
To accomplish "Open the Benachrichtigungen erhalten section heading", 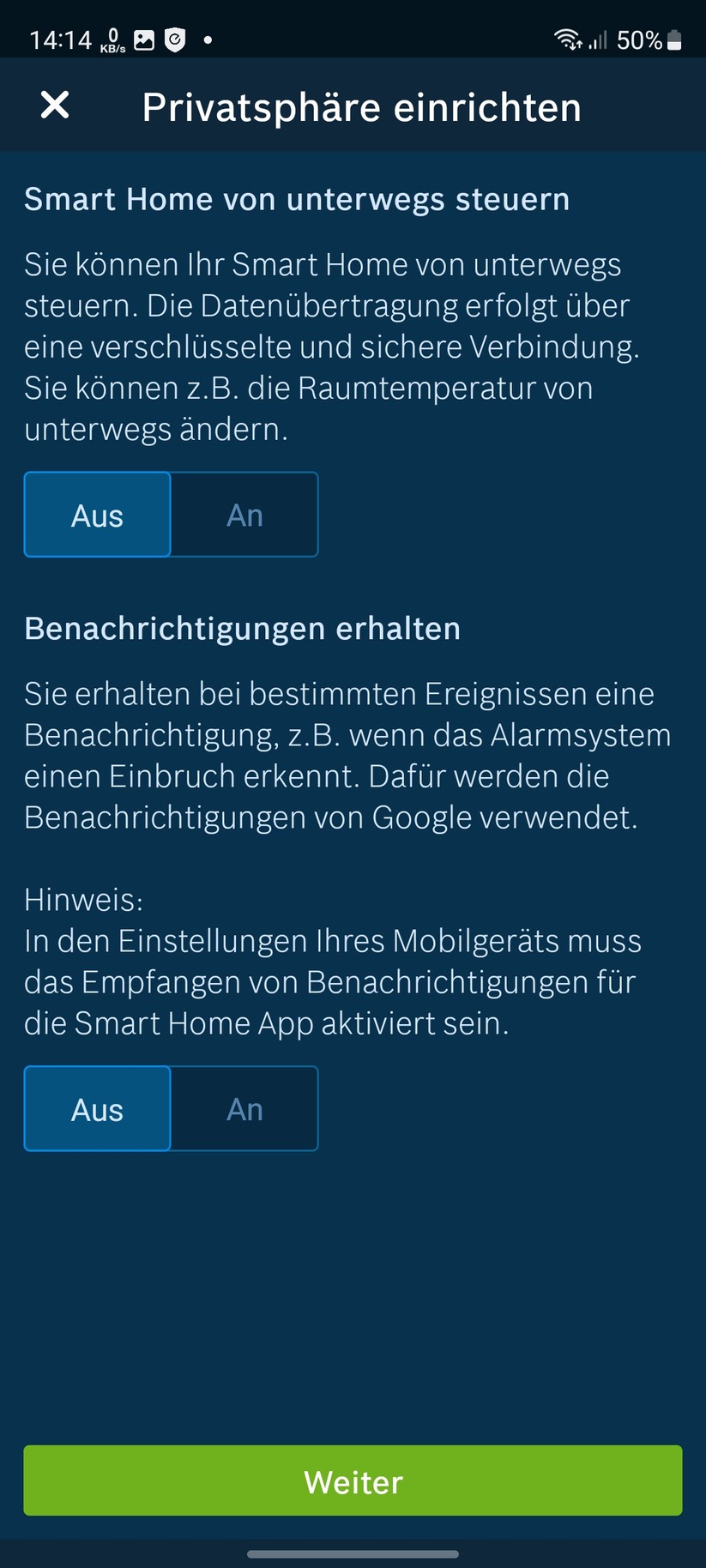I will (243, 628).
